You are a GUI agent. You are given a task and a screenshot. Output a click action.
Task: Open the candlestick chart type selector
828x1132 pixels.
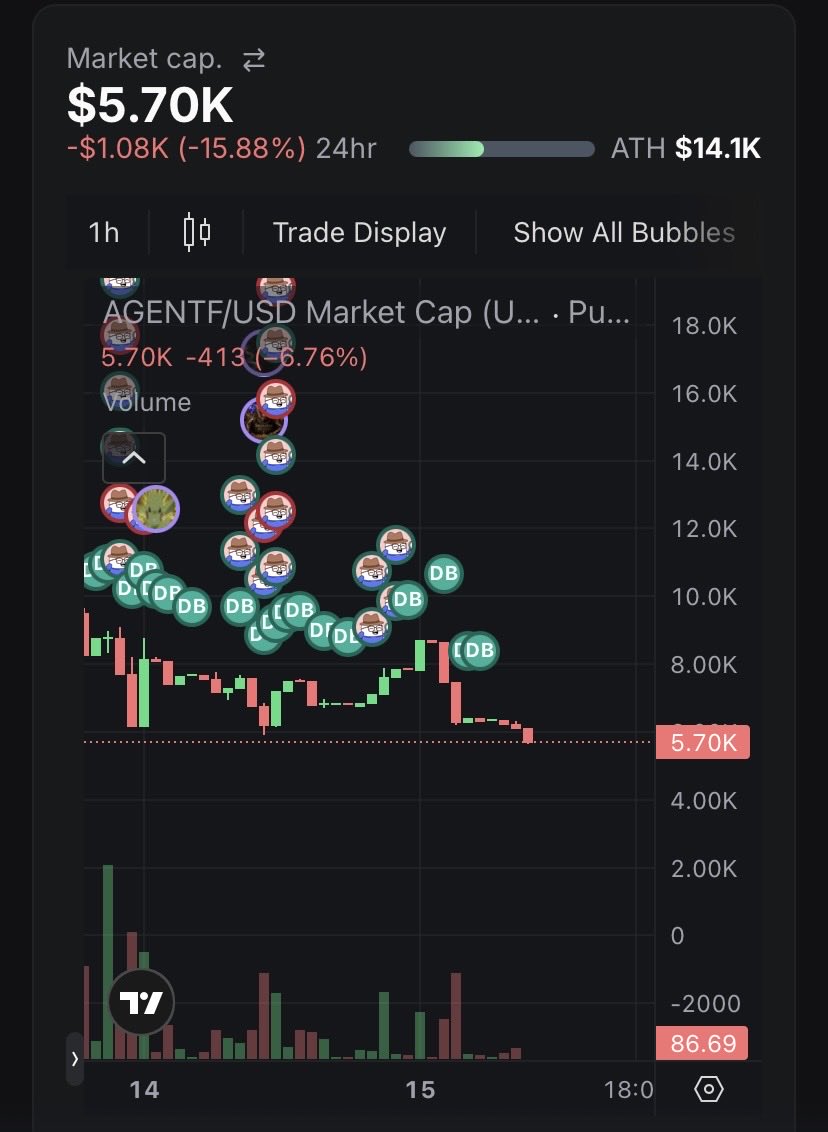click(x=196, y=232)
